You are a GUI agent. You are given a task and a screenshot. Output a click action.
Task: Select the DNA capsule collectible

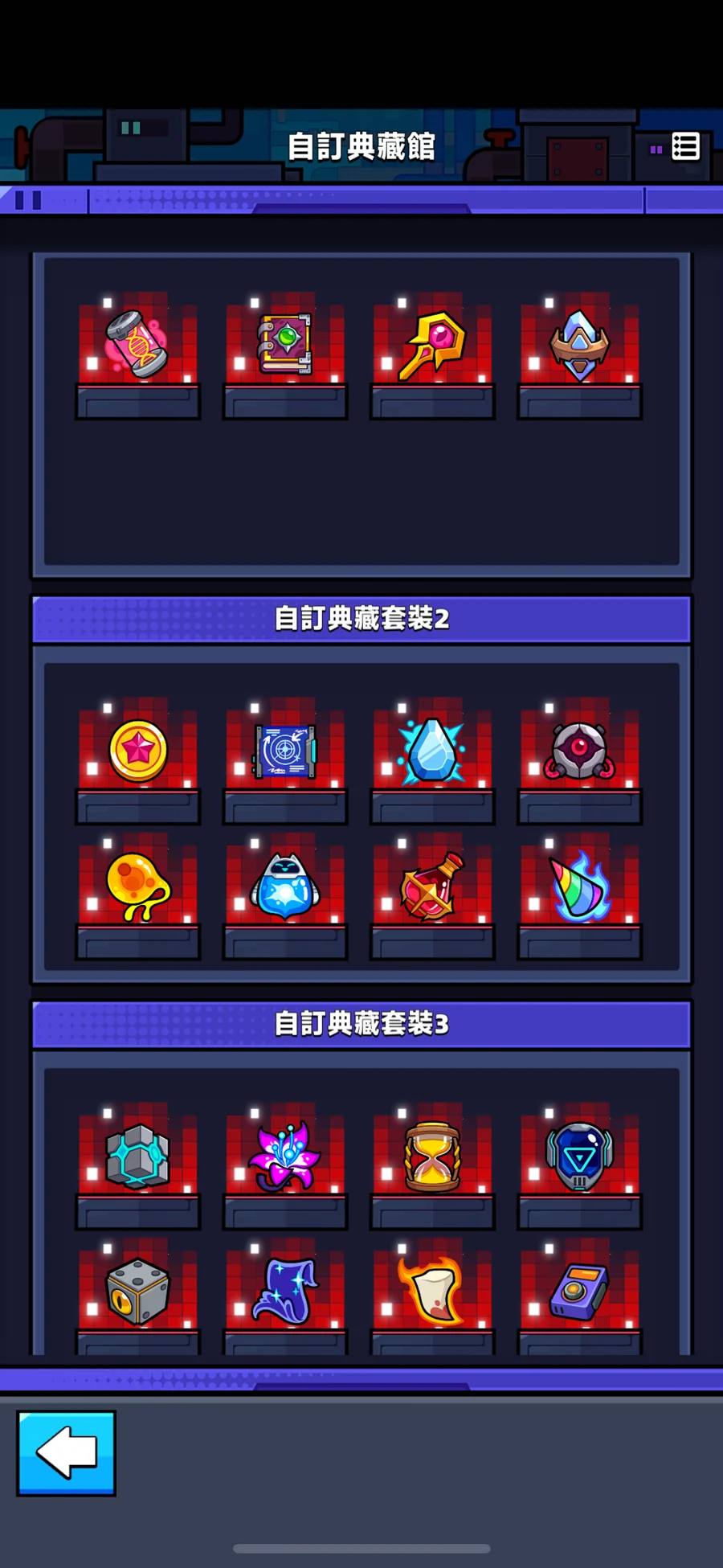(137, 346)
